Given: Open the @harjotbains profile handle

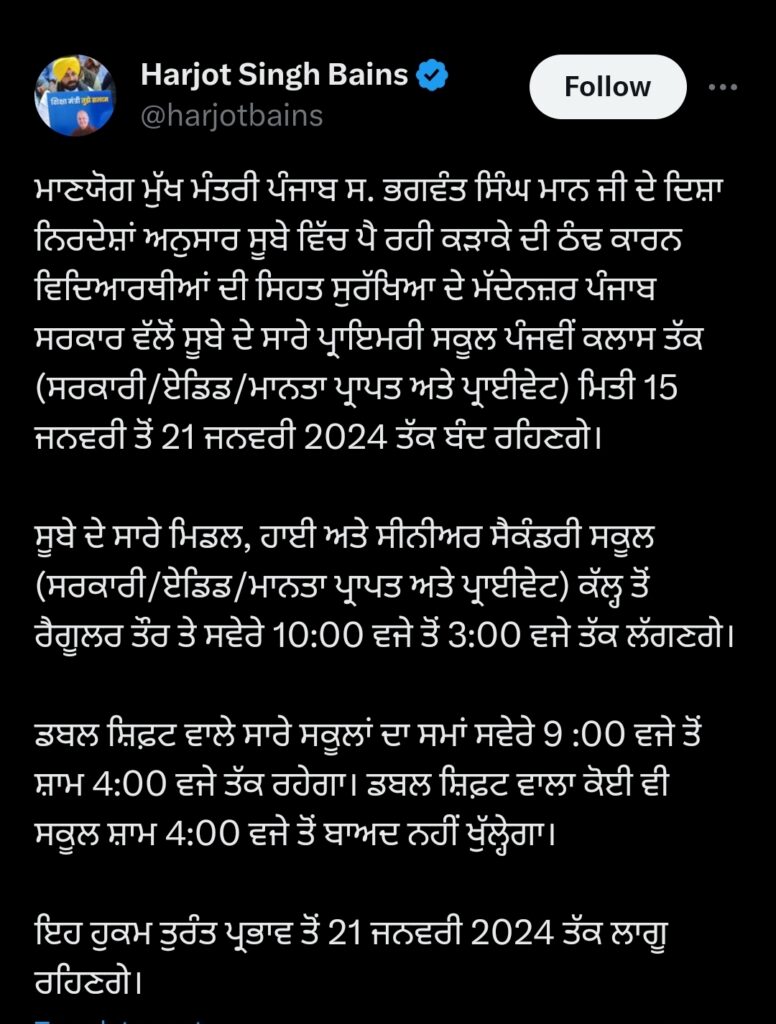Looking at the screenshot, I should (x=231, y=116).
